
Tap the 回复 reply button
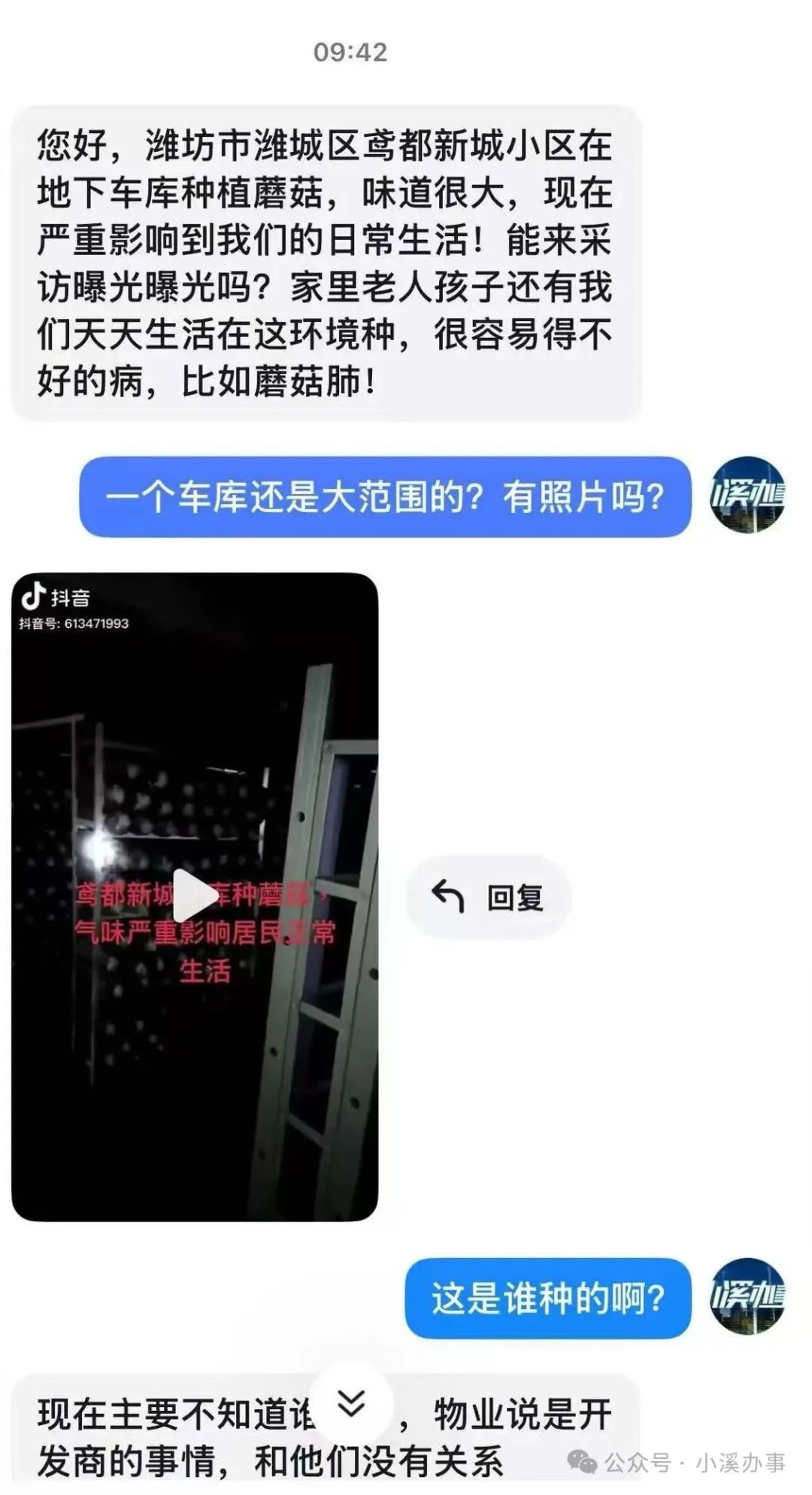point(489,897)
